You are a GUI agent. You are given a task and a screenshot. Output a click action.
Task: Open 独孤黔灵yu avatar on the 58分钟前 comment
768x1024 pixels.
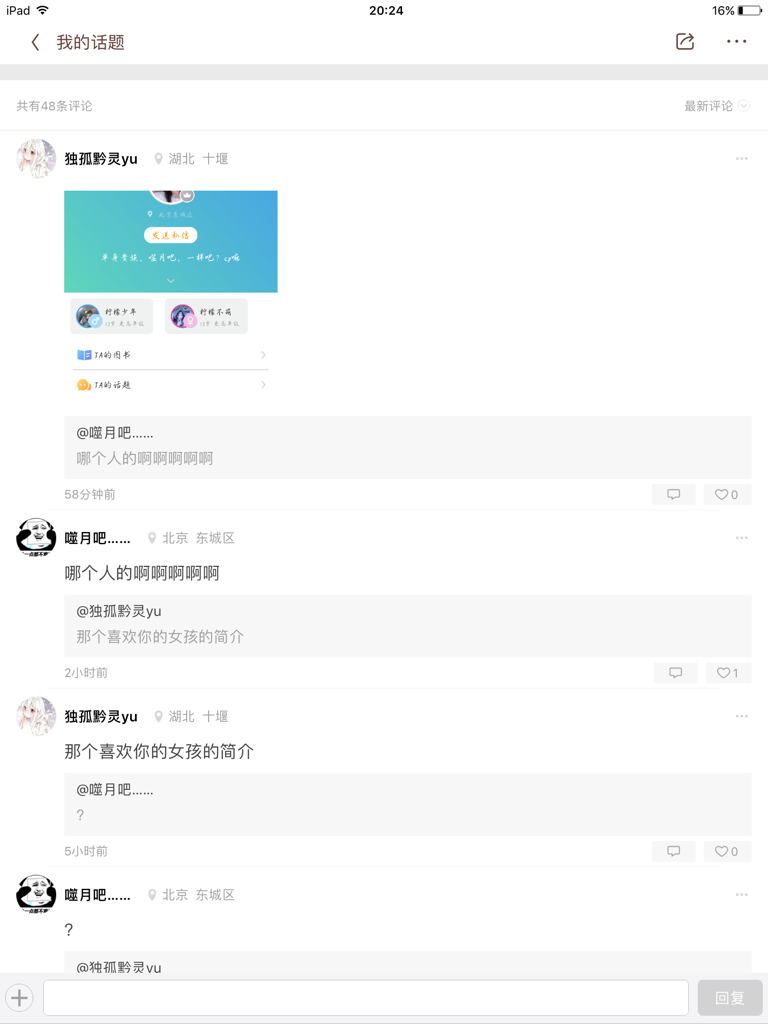(x=37, y=159)
